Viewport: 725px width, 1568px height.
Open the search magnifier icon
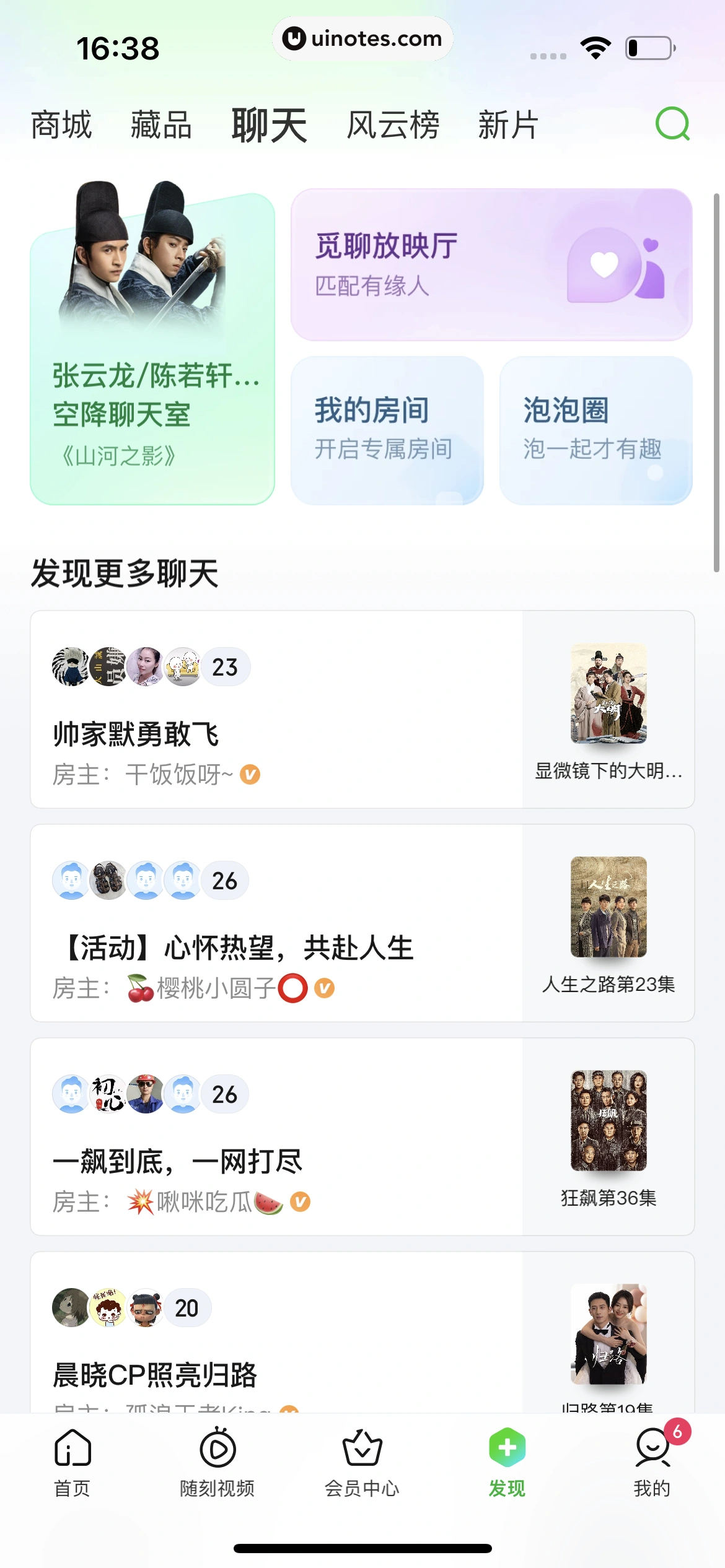(672, 124)
